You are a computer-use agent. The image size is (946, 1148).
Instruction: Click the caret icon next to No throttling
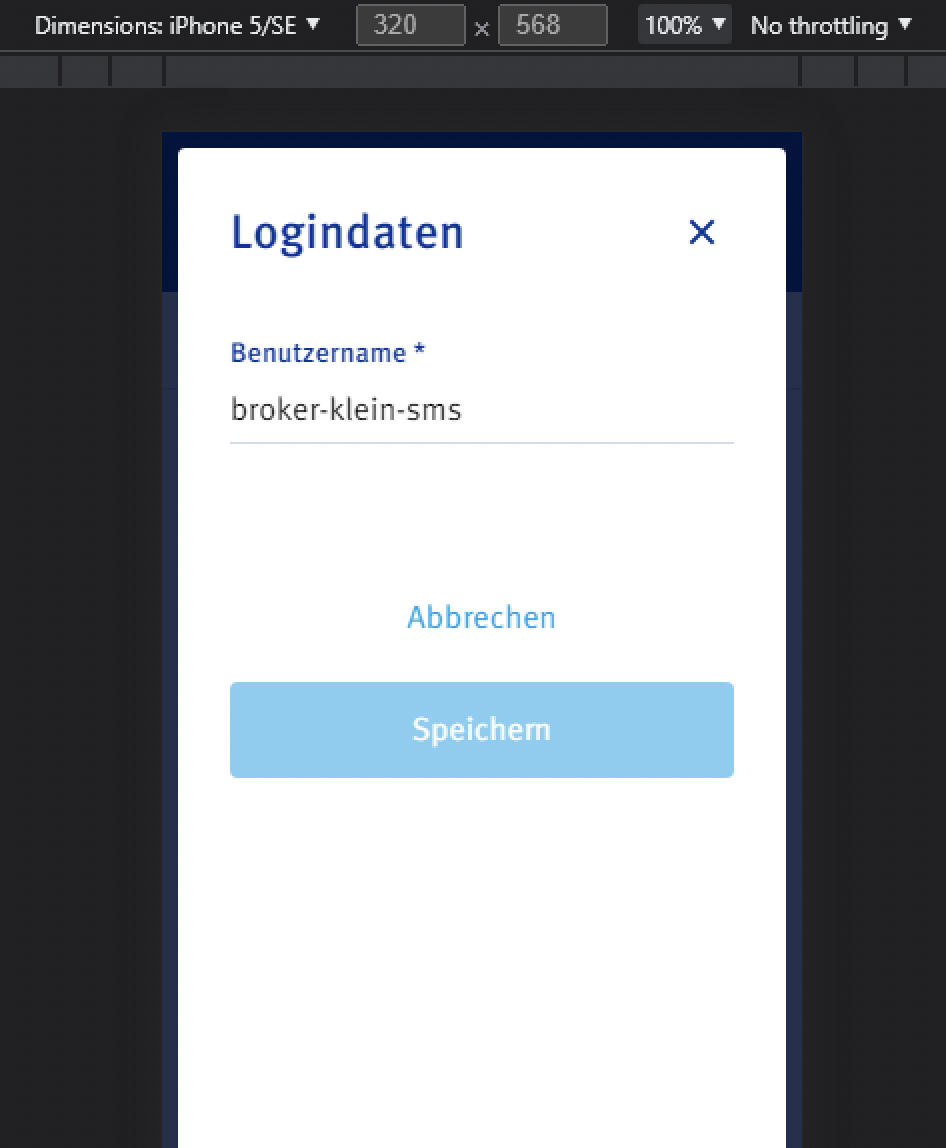click(906, 25)
